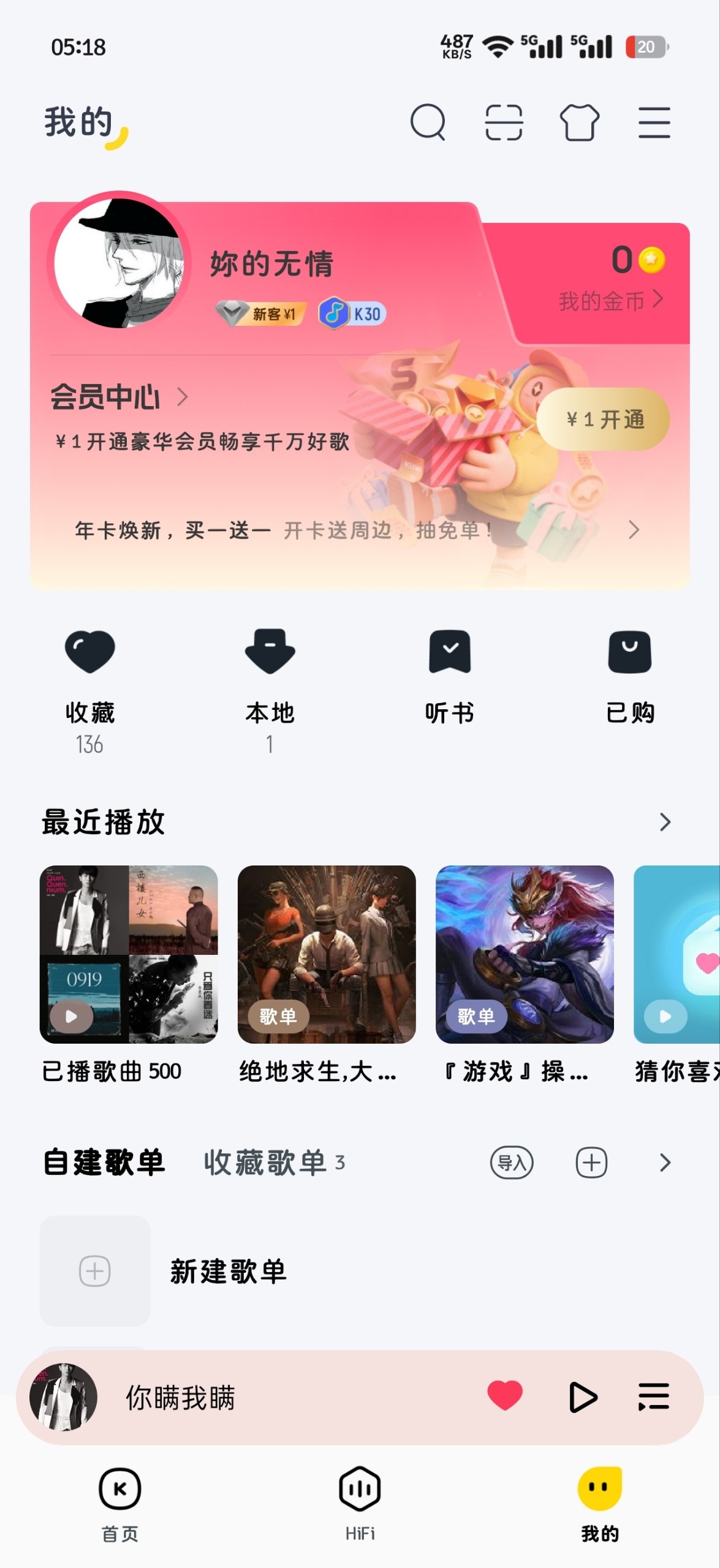Open the scan code icon
Viewport: 720px width, 1568px height.
click(x=504, y=123)
